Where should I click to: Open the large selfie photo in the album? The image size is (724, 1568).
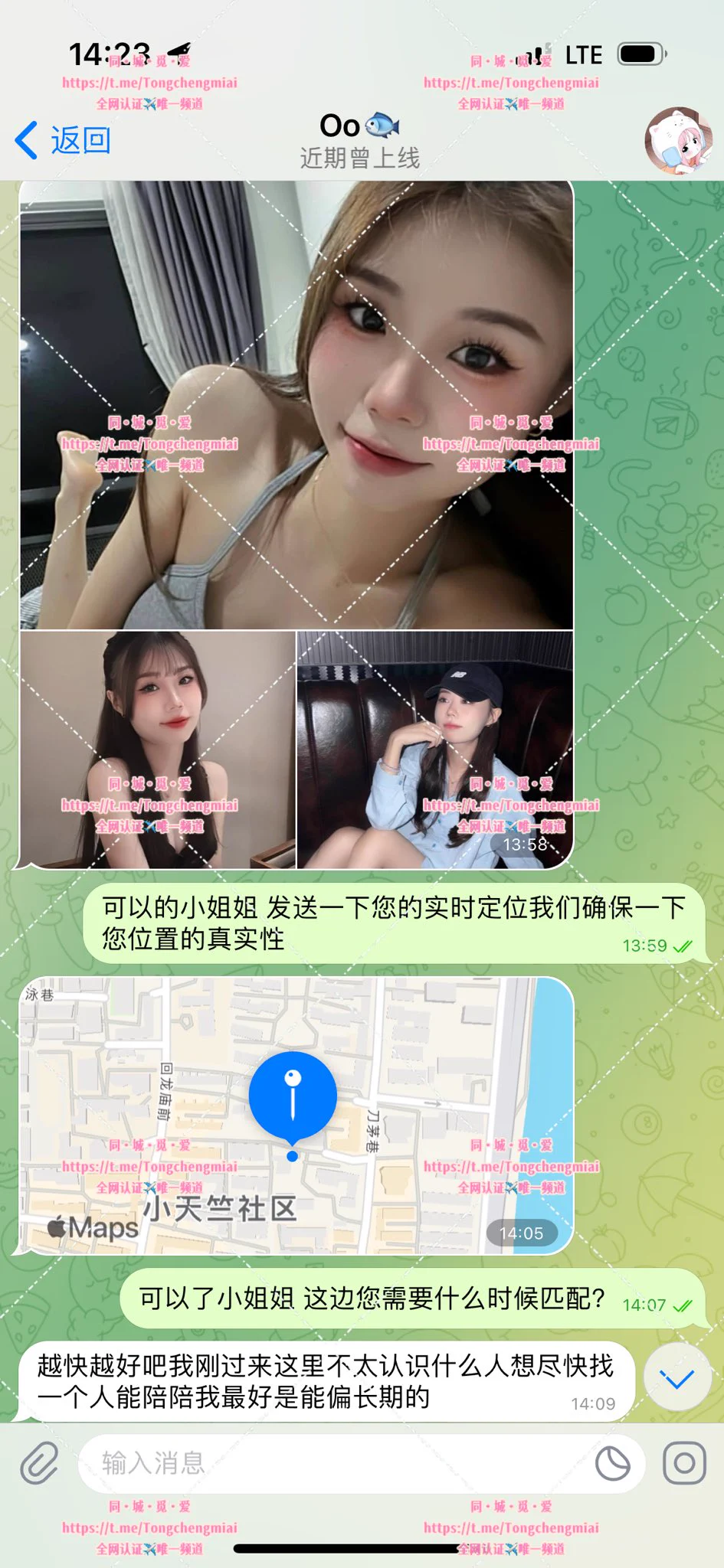[x=296, y=405]
